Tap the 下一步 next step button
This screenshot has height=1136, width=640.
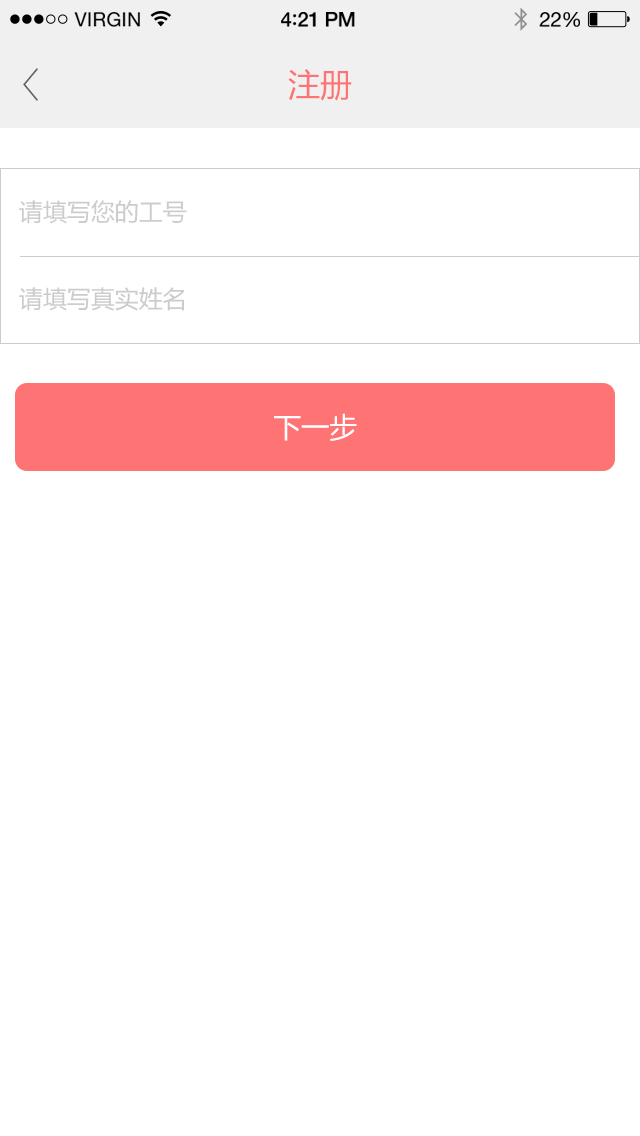point(315,427)
